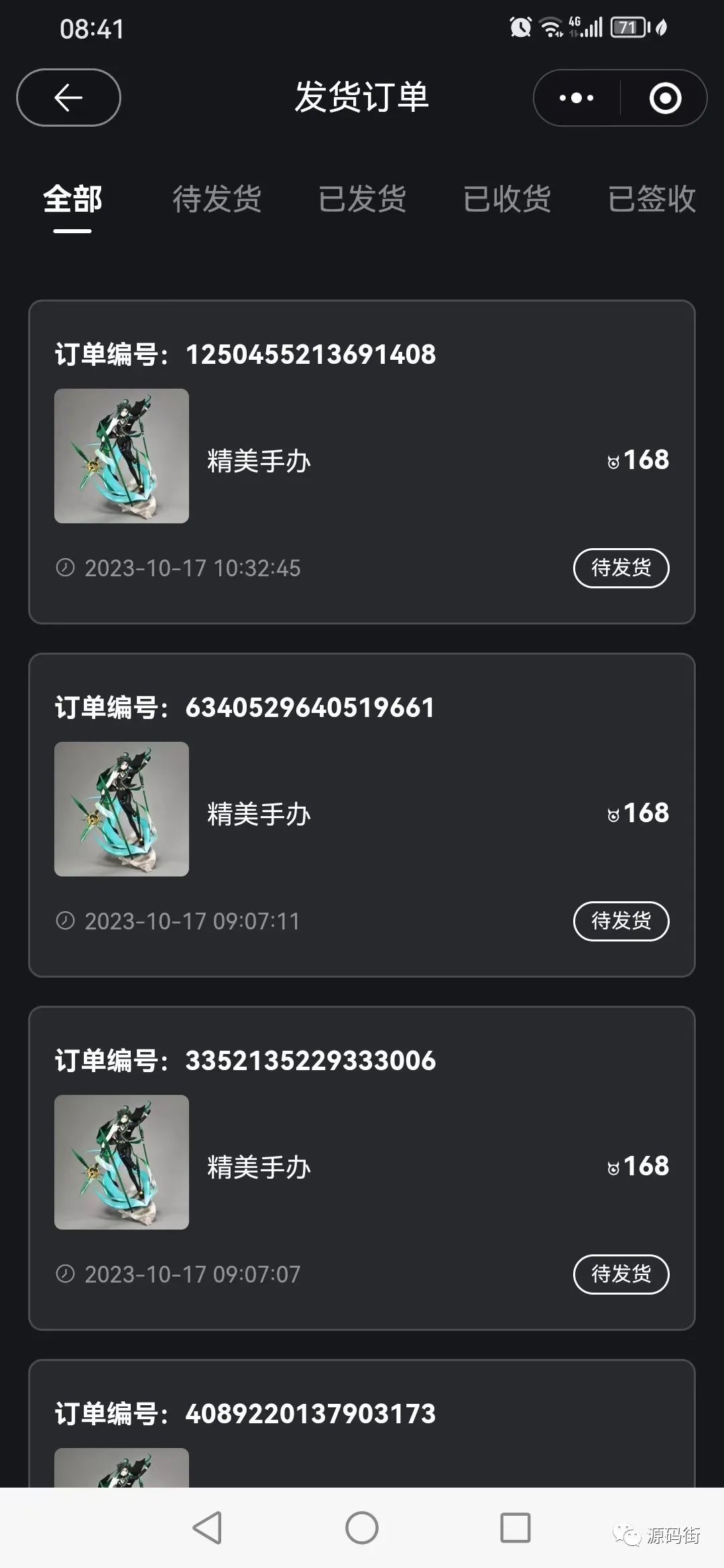Open the mini-program more options menu (···)
The width and height of the screenshot is (724, 1568).
[x=573, y=98]
